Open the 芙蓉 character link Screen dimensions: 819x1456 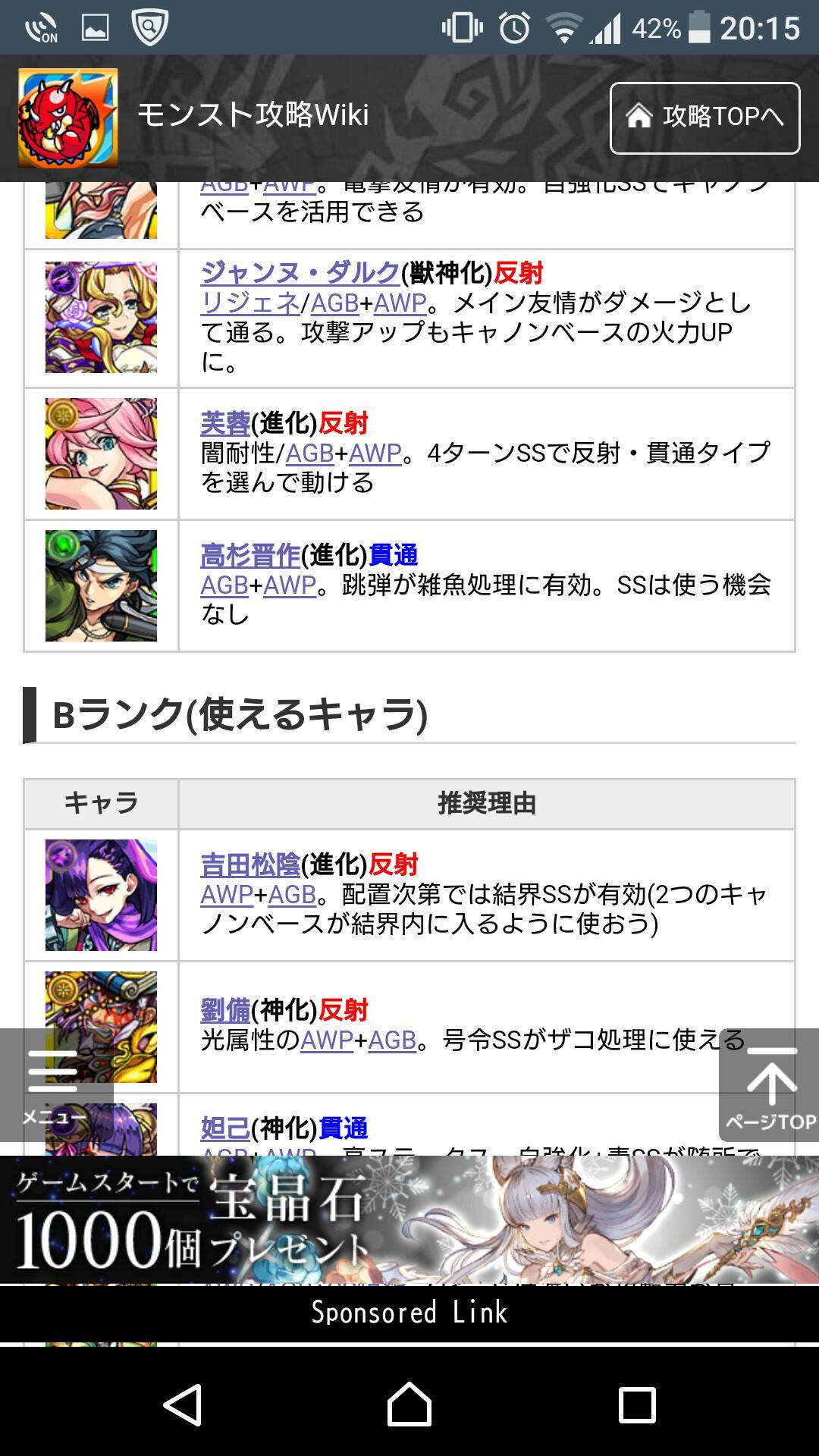(x=225, y=422)
